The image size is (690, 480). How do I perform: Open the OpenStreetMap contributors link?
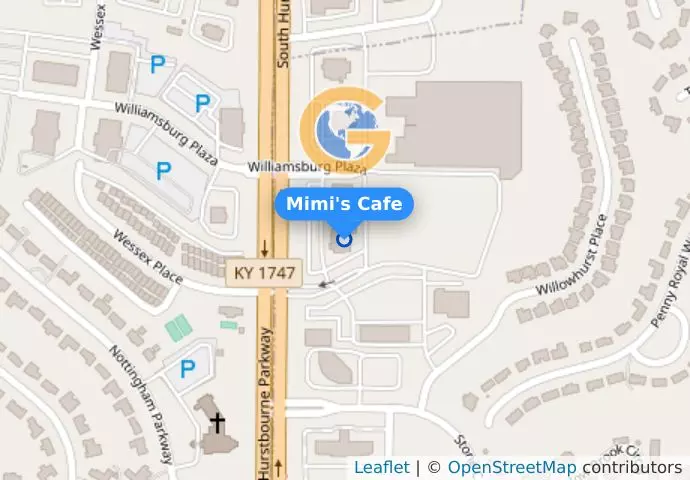(511, 468)
